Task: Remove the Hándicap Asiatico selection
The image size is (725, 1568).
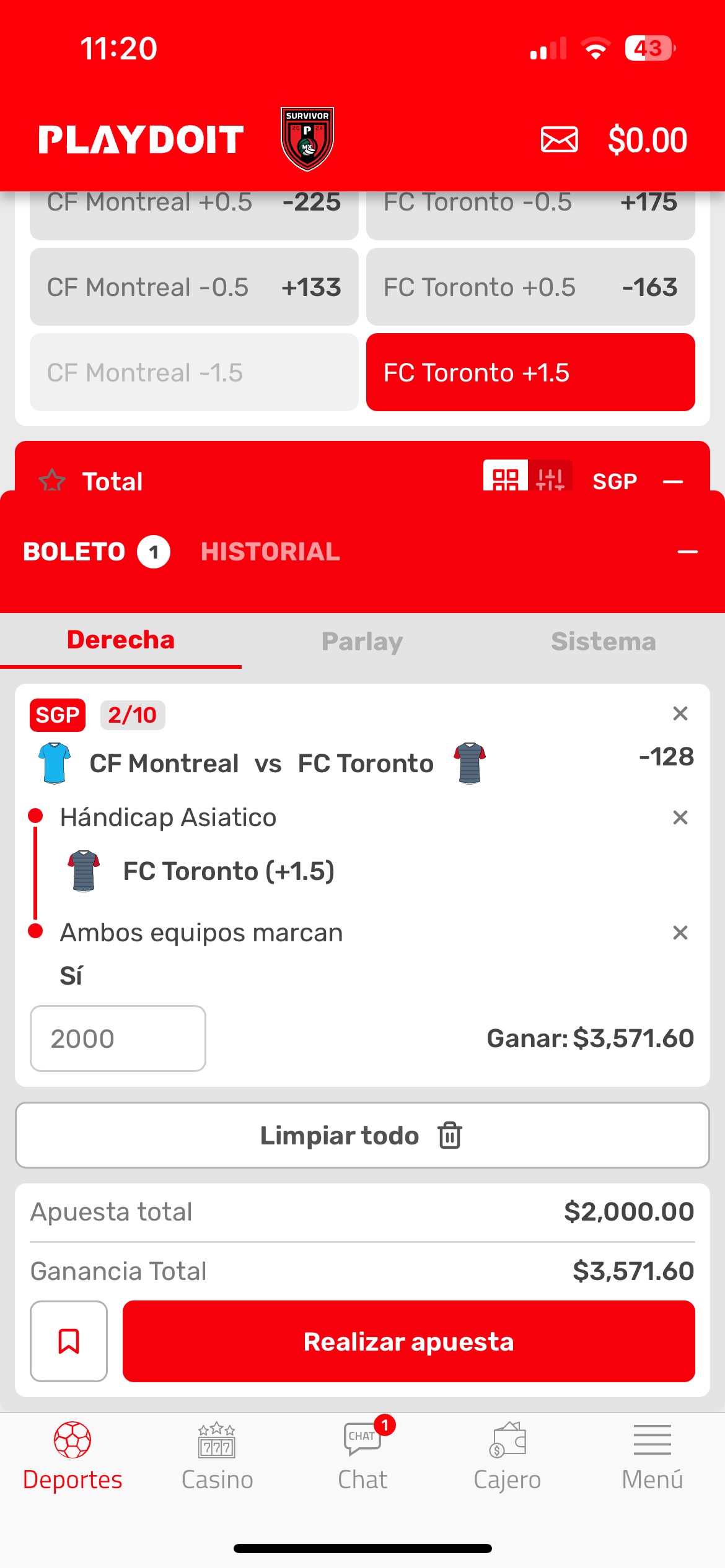Action: click(680, 817)
